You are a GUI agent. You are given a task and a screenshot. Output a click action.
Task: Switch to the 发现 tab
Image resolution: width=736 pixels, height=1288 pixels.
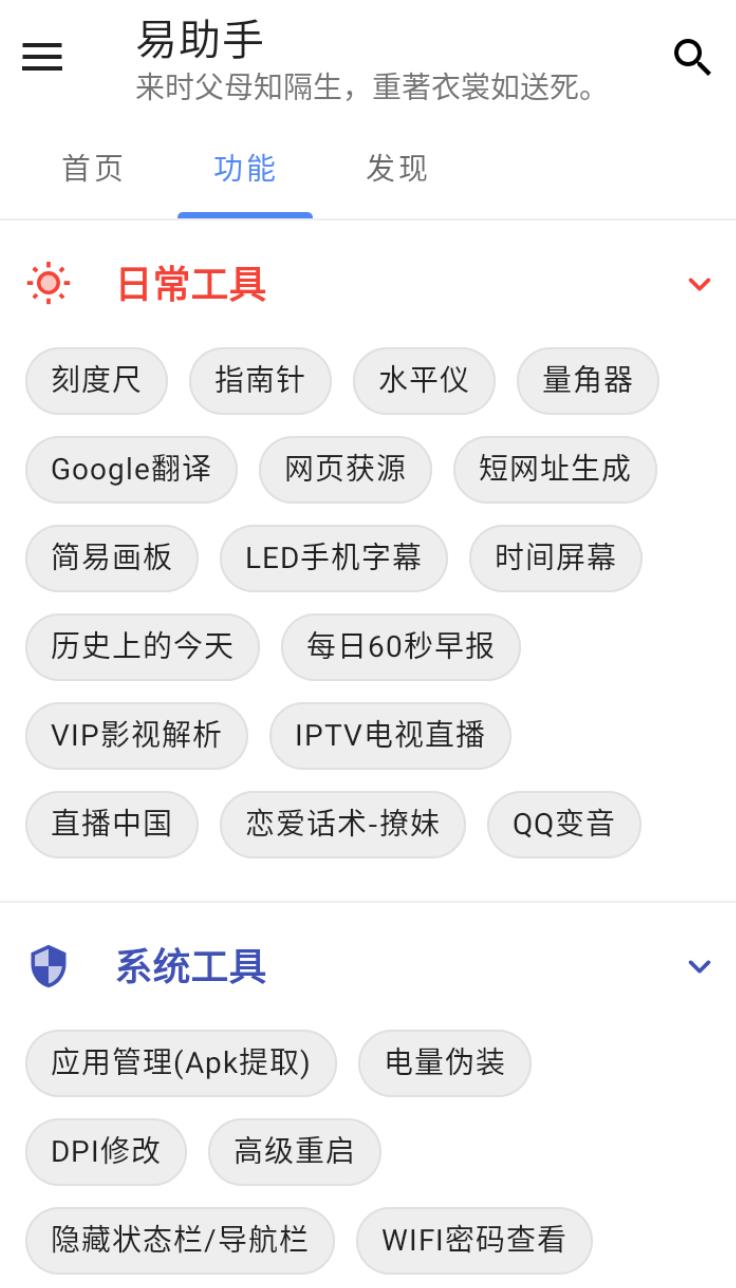(x=396, y=169)
